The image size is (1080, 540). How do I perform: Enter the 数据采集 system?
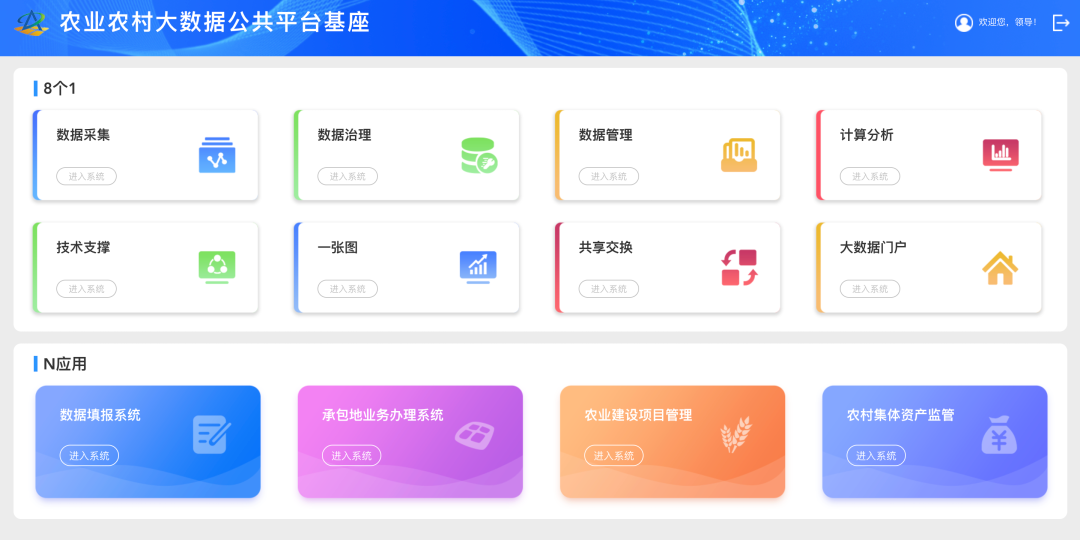(87, 176)
